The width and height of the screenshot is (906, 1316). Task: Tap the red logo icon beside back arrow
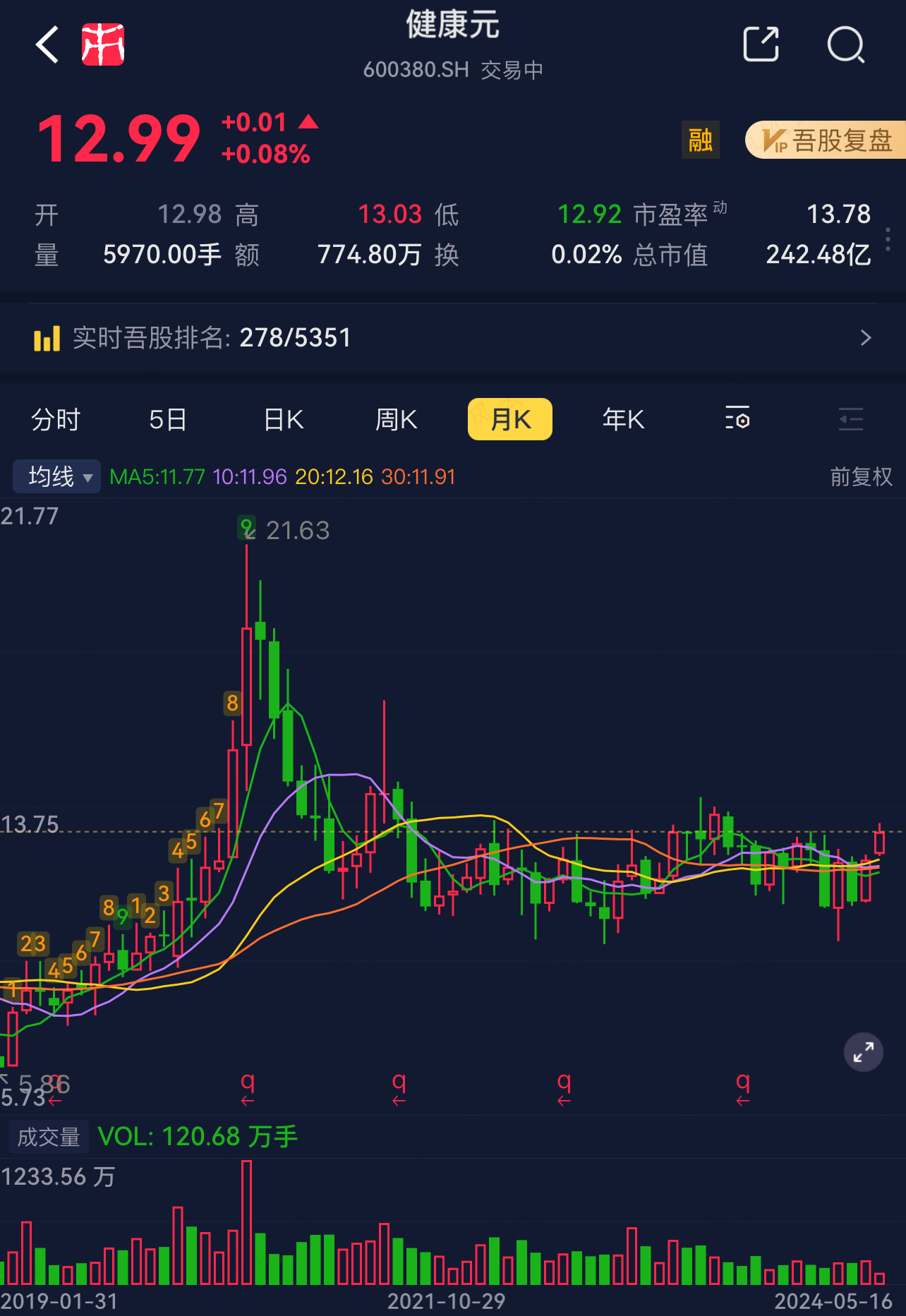pos(103,45)
